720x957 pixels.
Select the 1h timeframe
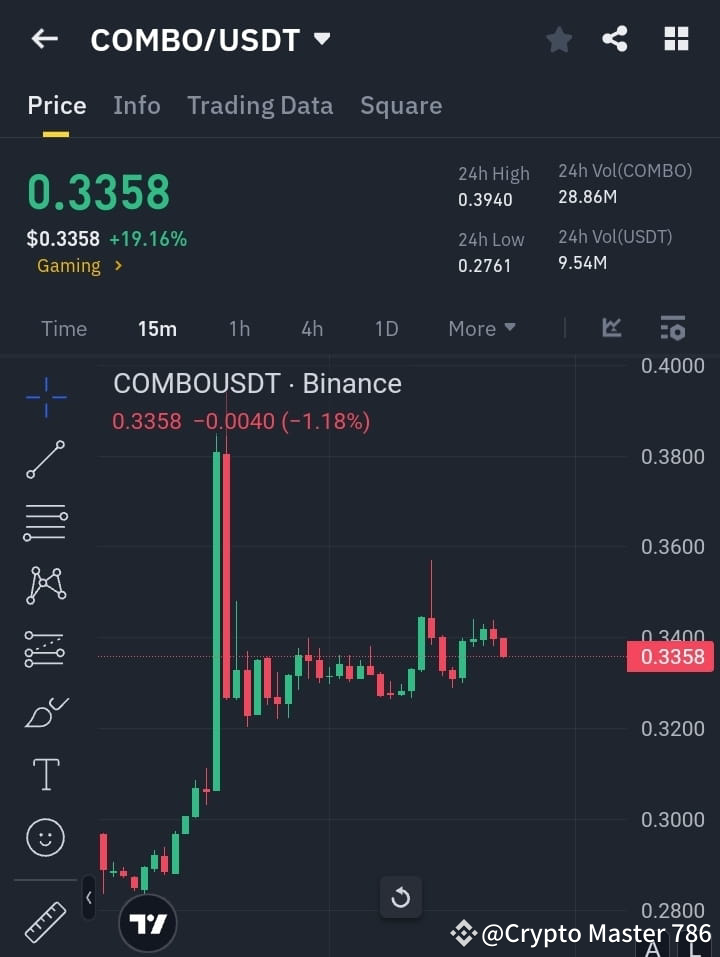(239, 328)
